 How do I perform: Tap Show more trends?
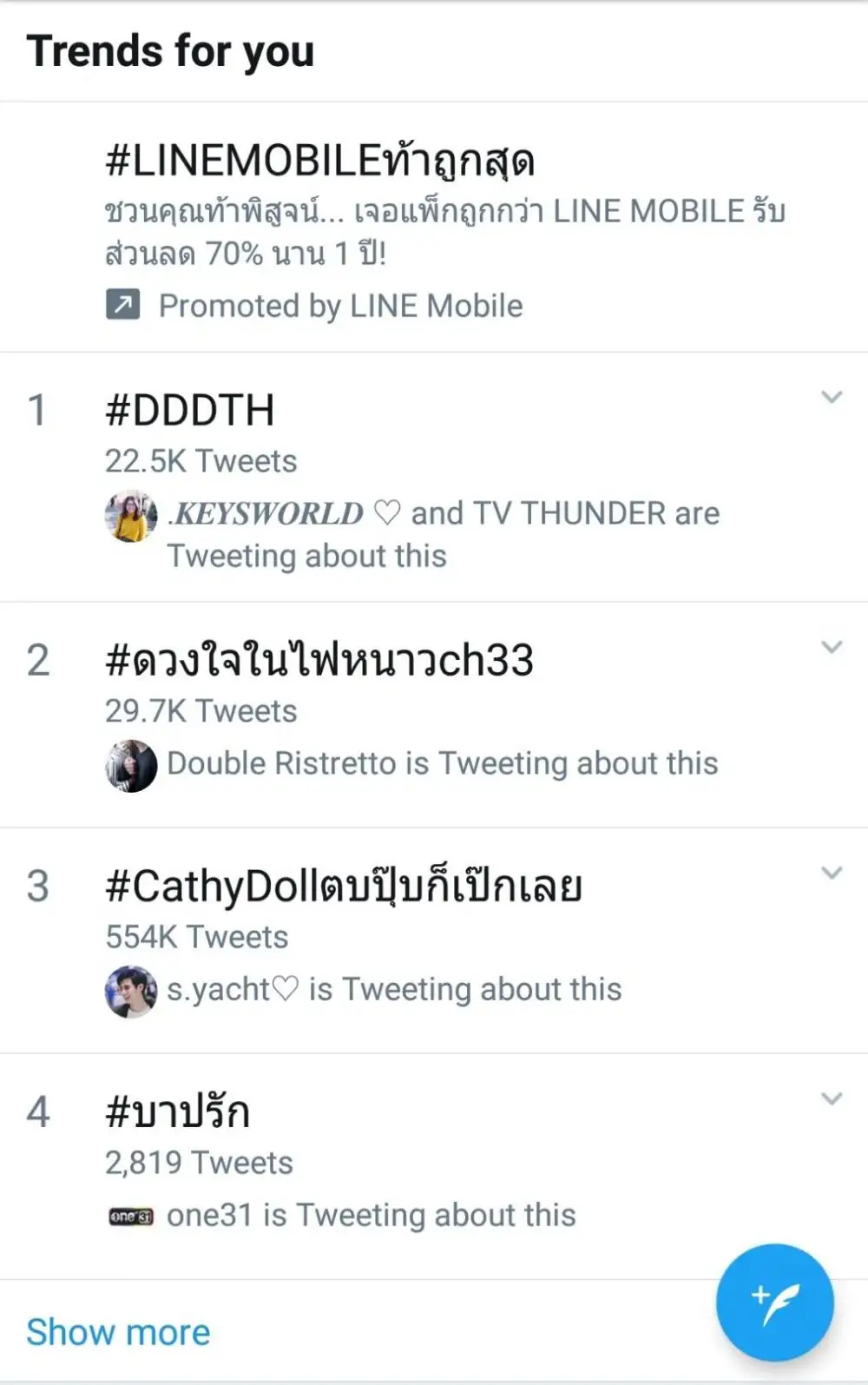(x=118, y=1332)
